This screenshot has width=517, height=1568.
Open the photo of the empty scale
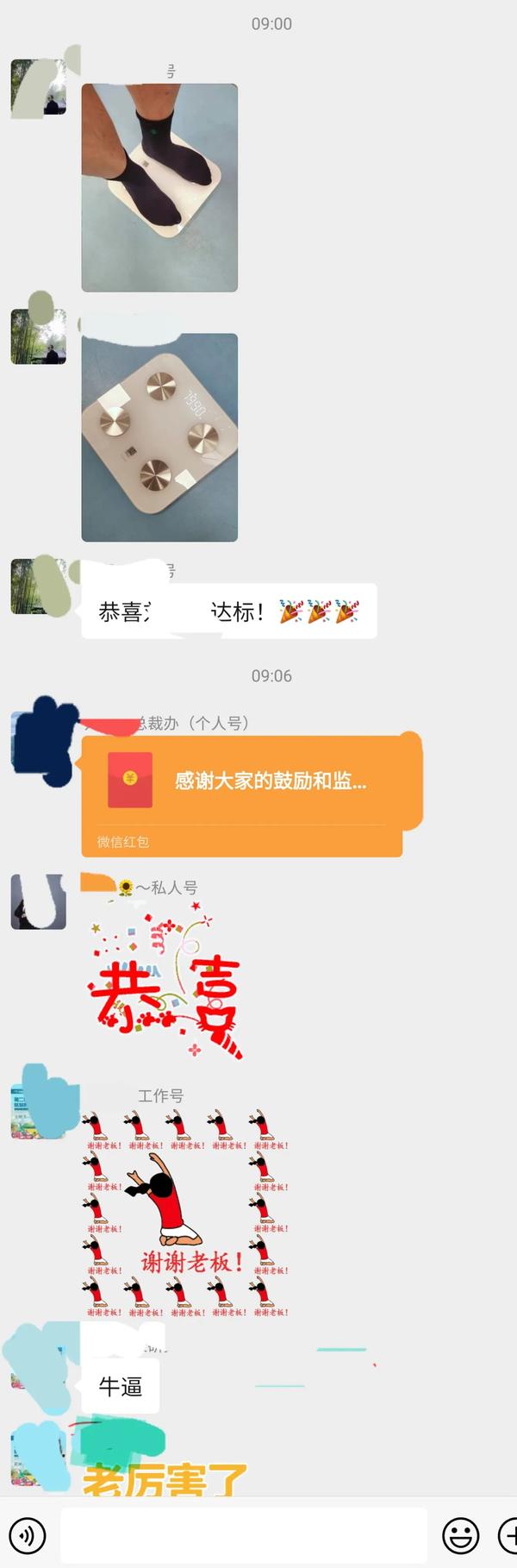tap(159, 437)
